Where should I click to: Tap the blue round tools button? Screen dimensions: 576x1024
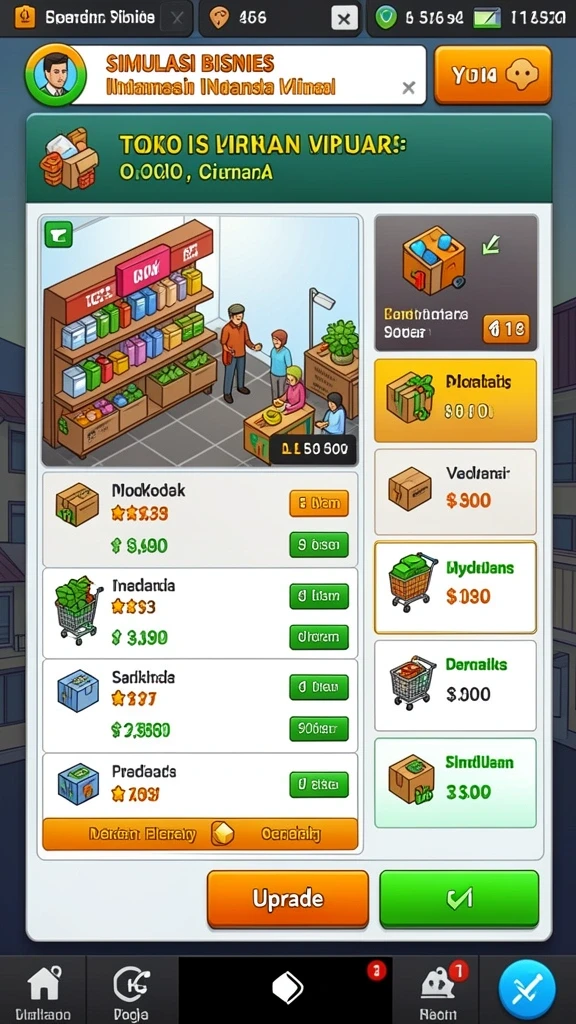coord(526,989)
